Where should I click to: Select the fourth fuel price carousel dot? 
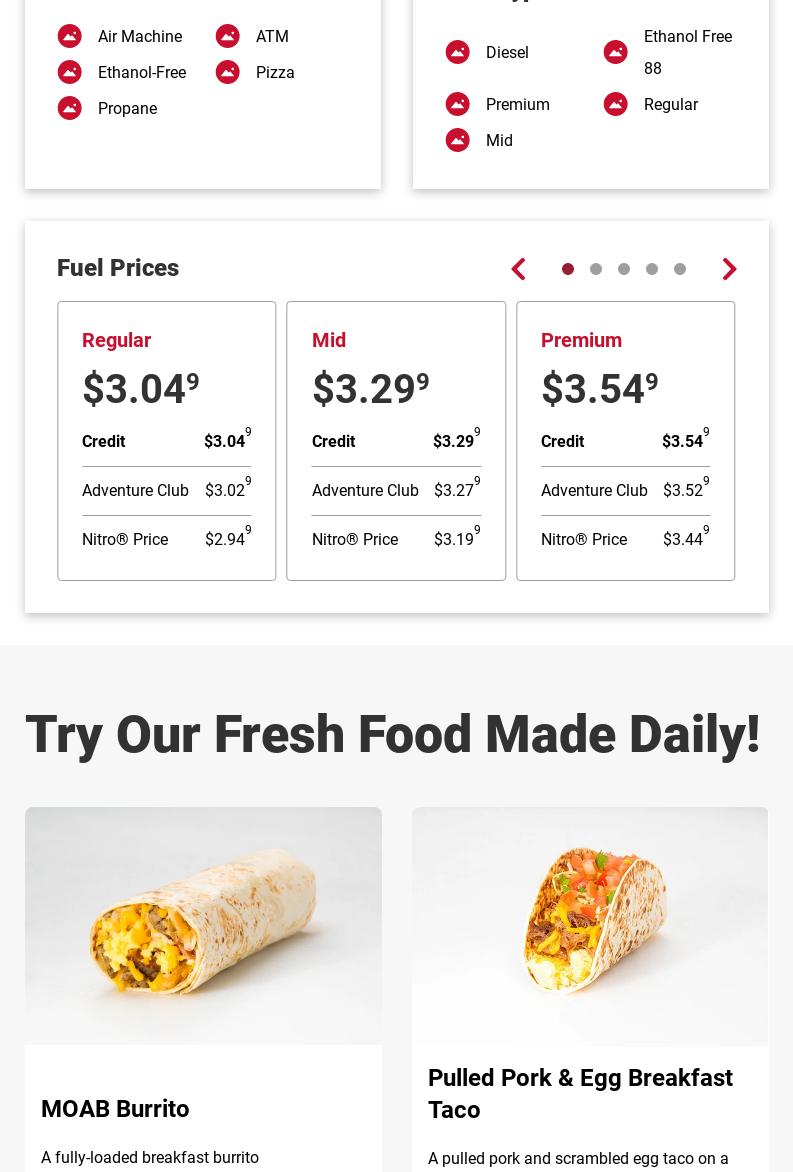coord(652,269)
